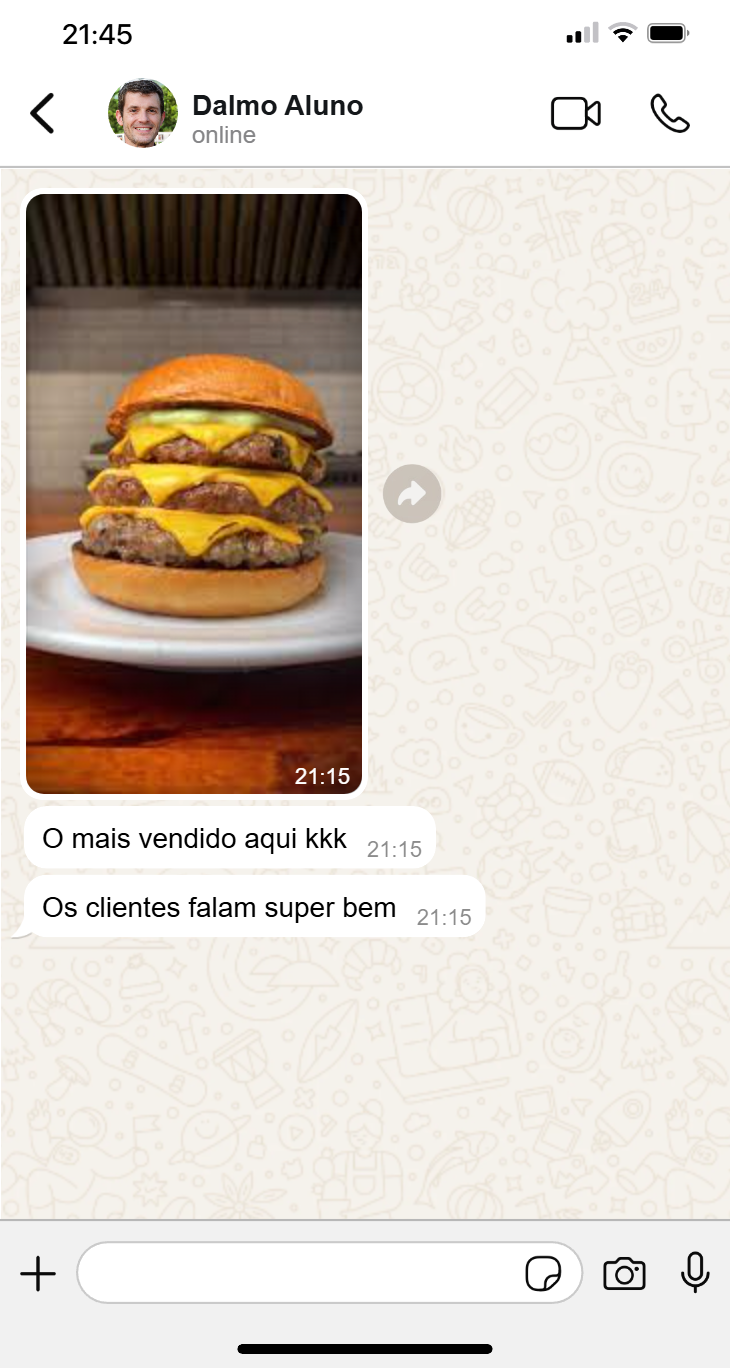Open the sticker picker
Image resolution: width=732 pixels, height=1370 pixels.
coord(543,1274)
